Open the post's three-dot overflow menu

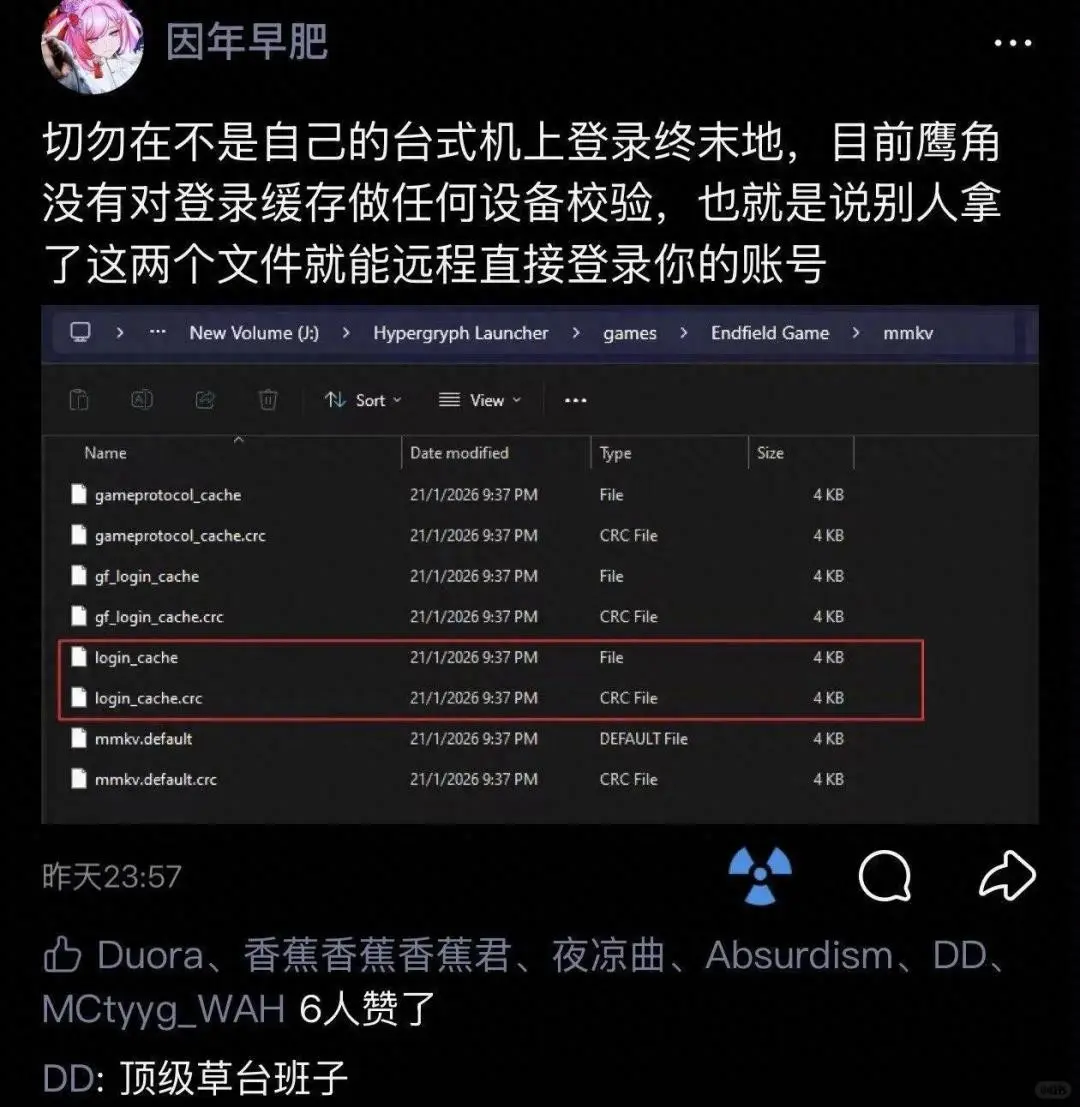coord(1012,44)
